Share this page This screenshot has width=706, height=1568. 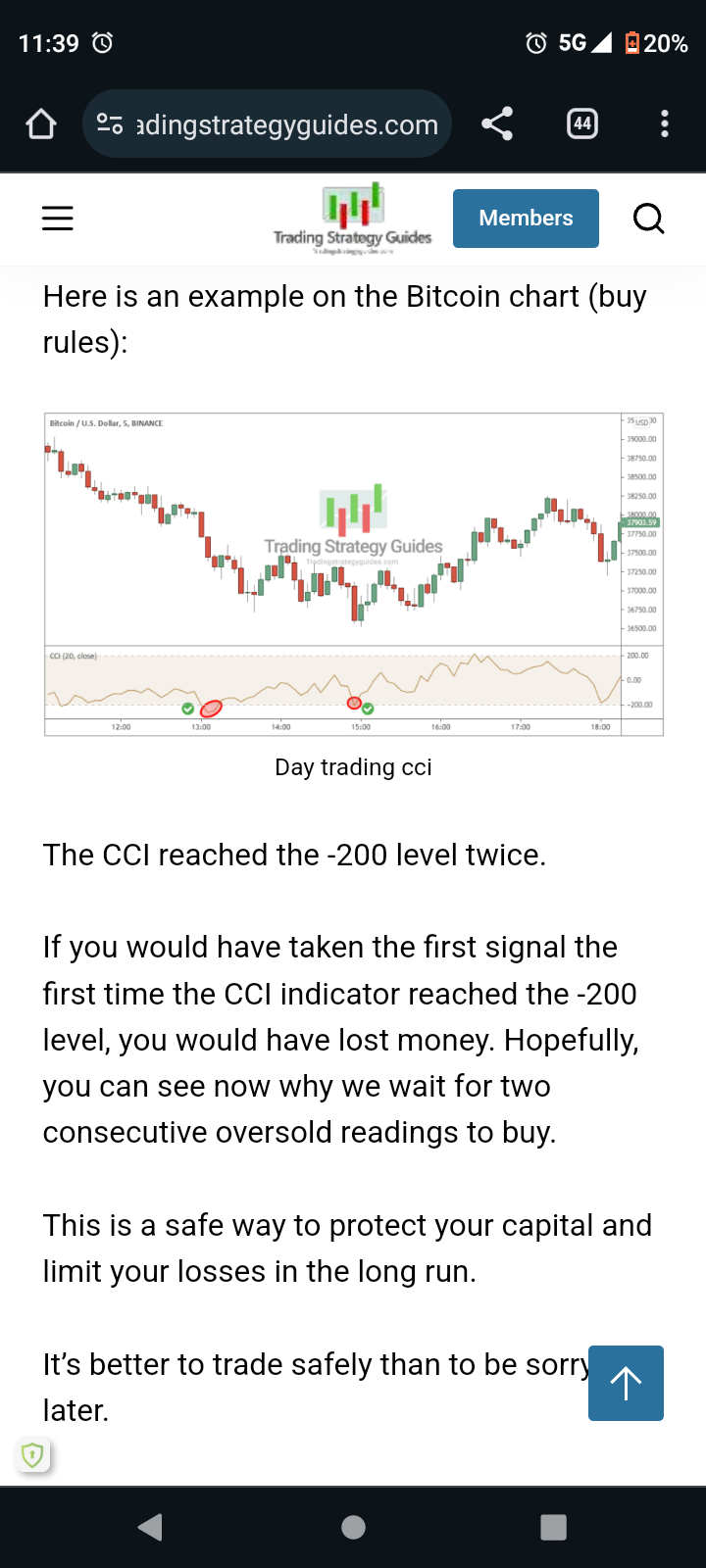point(497,124)
